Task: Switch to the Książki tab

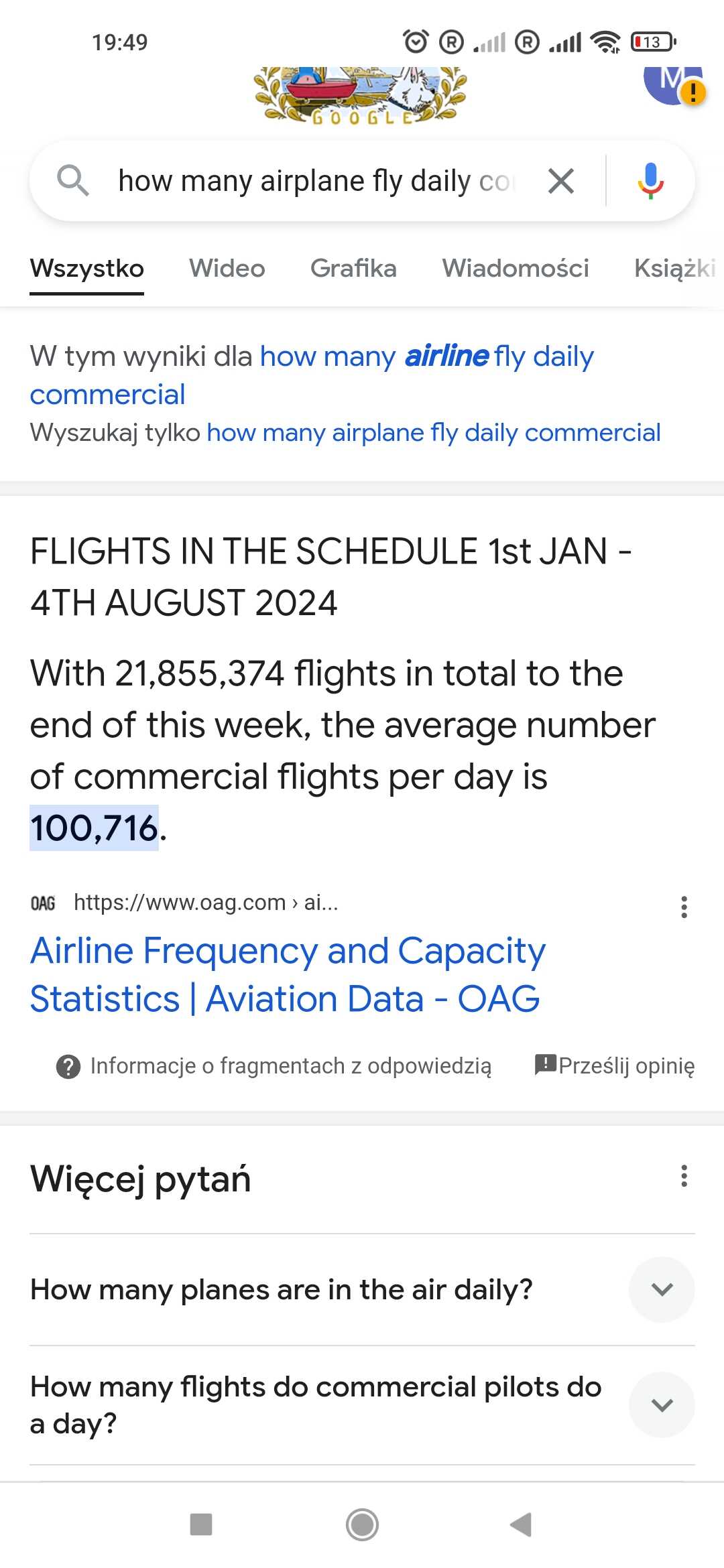Action: click(x=675, y=269)
